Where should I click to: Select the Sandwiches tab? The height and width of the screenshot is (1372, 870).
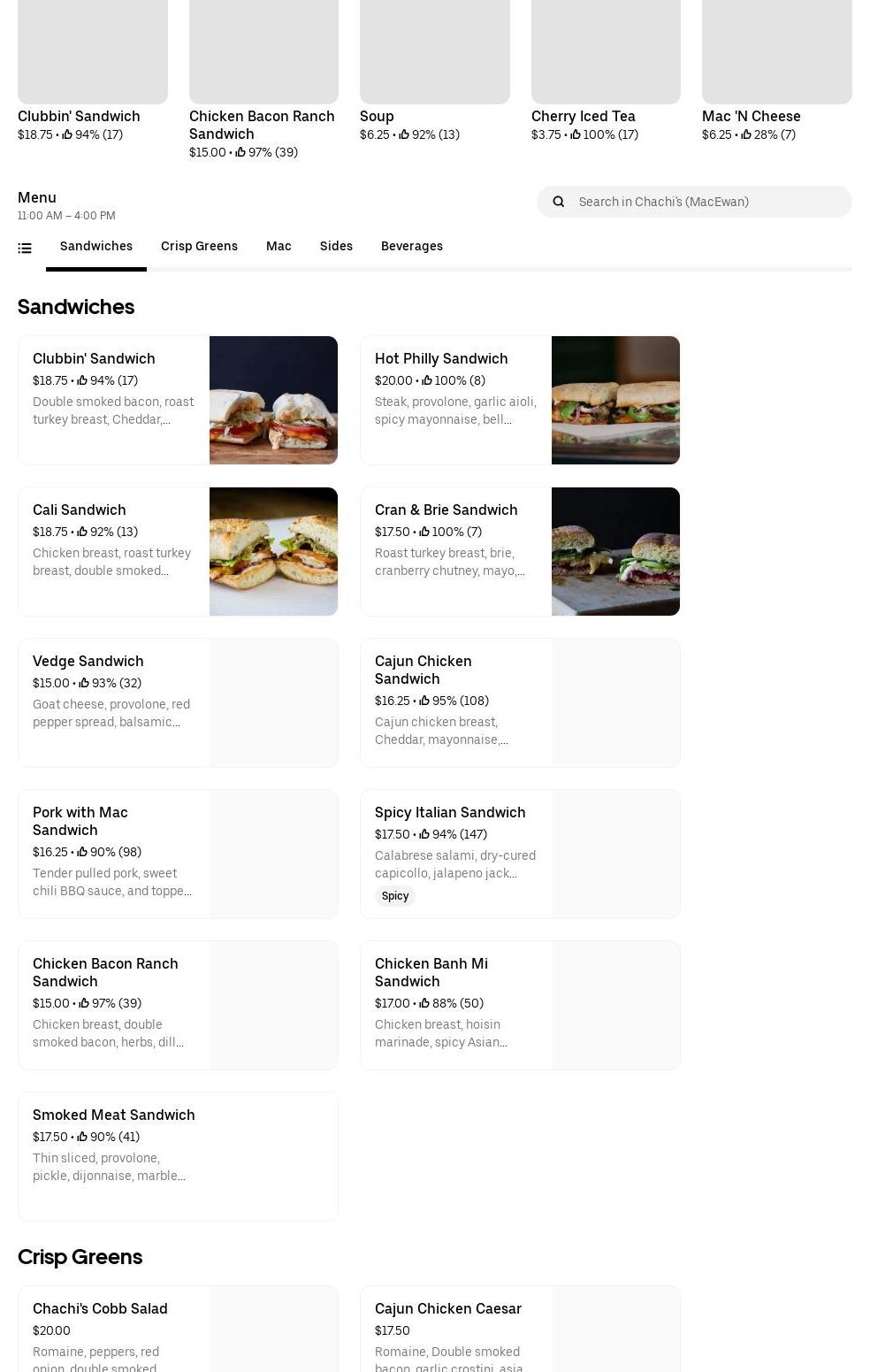(96, 246)
